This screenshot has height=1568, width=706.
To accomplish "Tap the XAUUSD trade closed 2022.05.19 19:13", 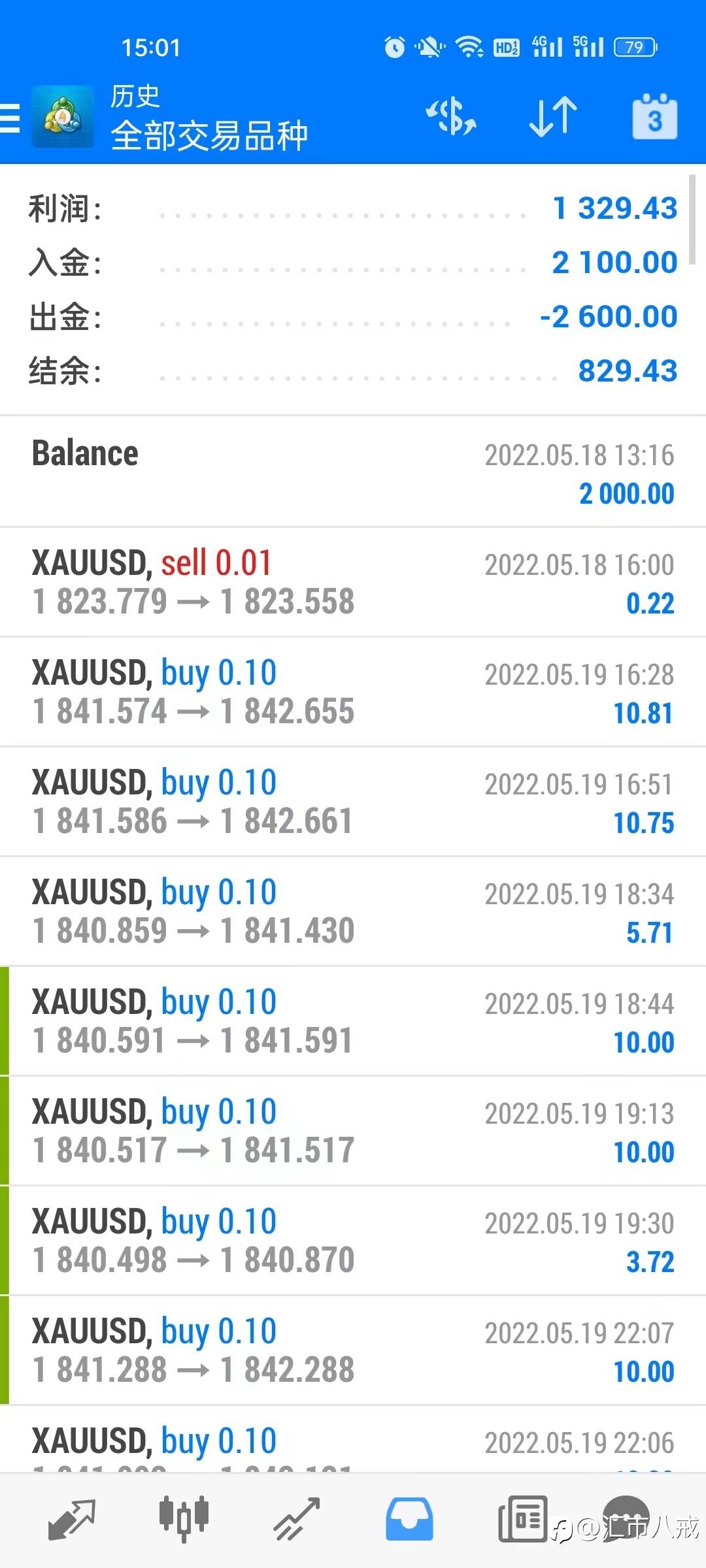I will pos(353,1130).
